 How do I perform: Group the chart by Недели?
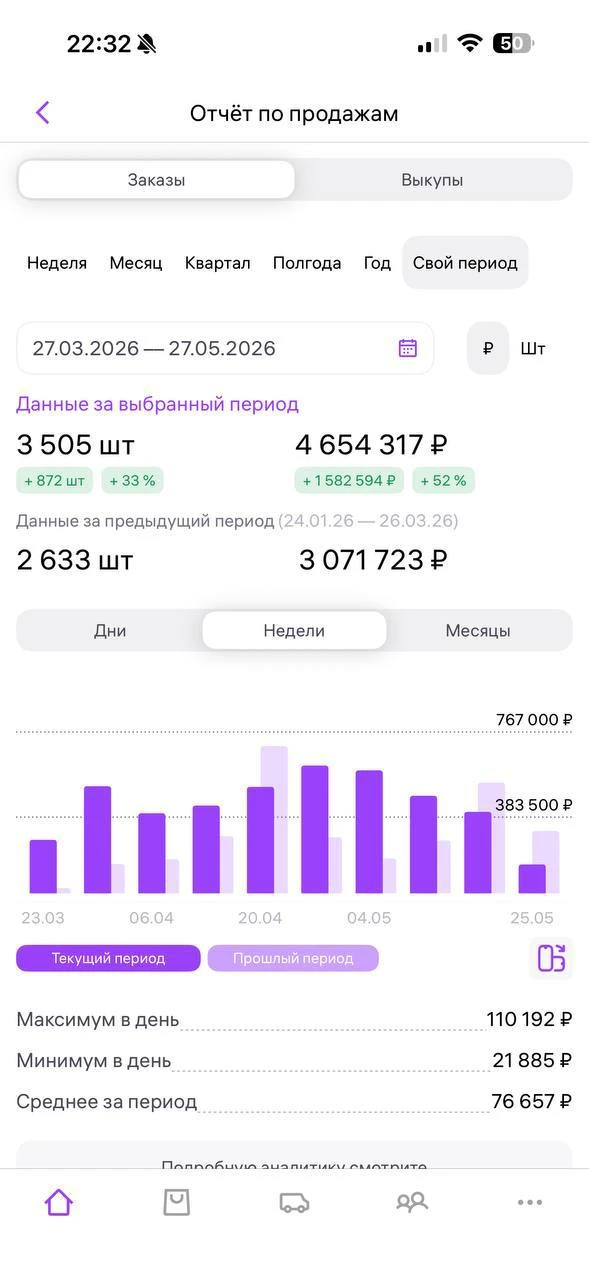point(294,631)
